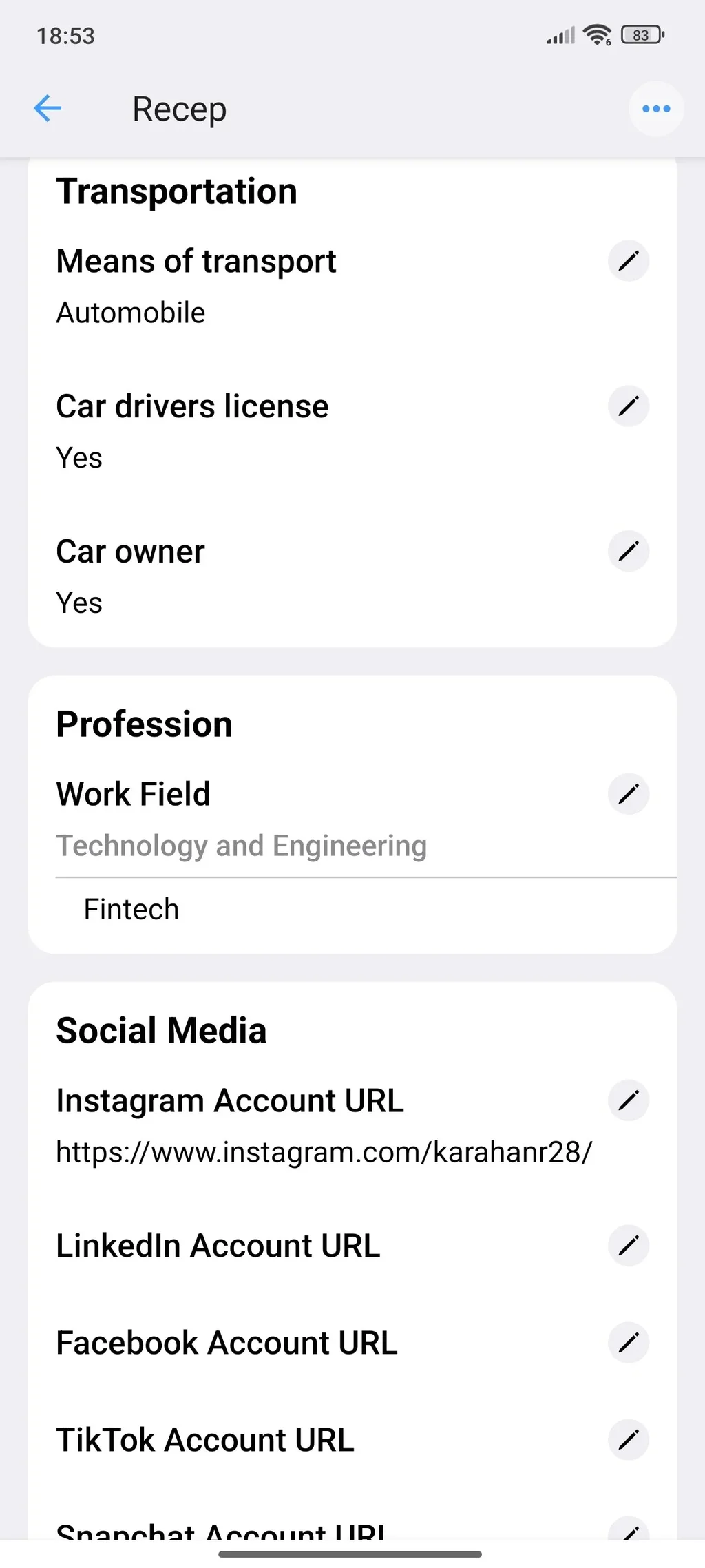The height and width of the screenshot is (1568, 705).
Task: Edit the Means of transport field
Action: 628,261
